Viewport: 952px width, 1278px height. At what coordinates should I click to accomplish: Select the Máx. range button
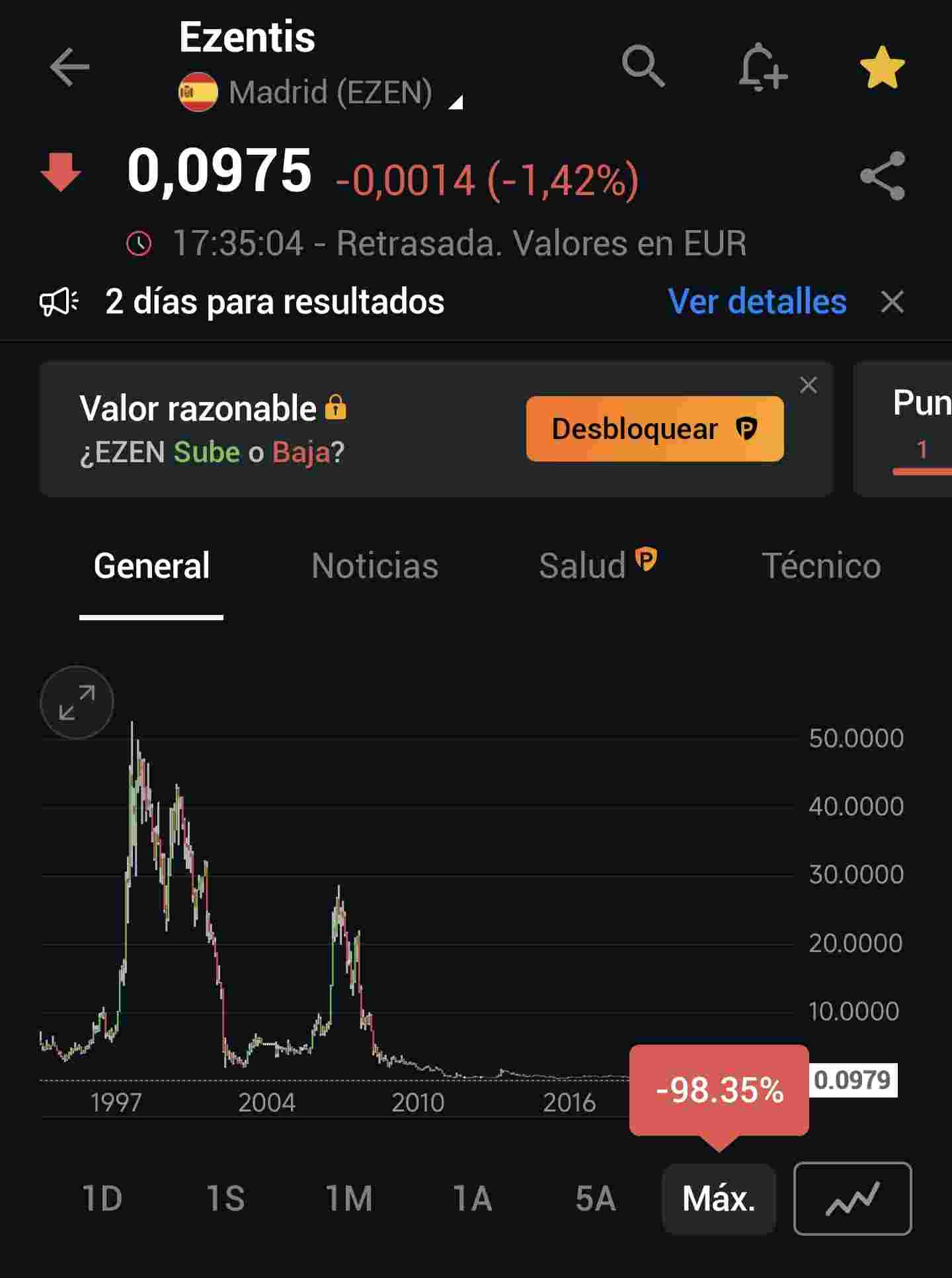tap(719, 1199)
